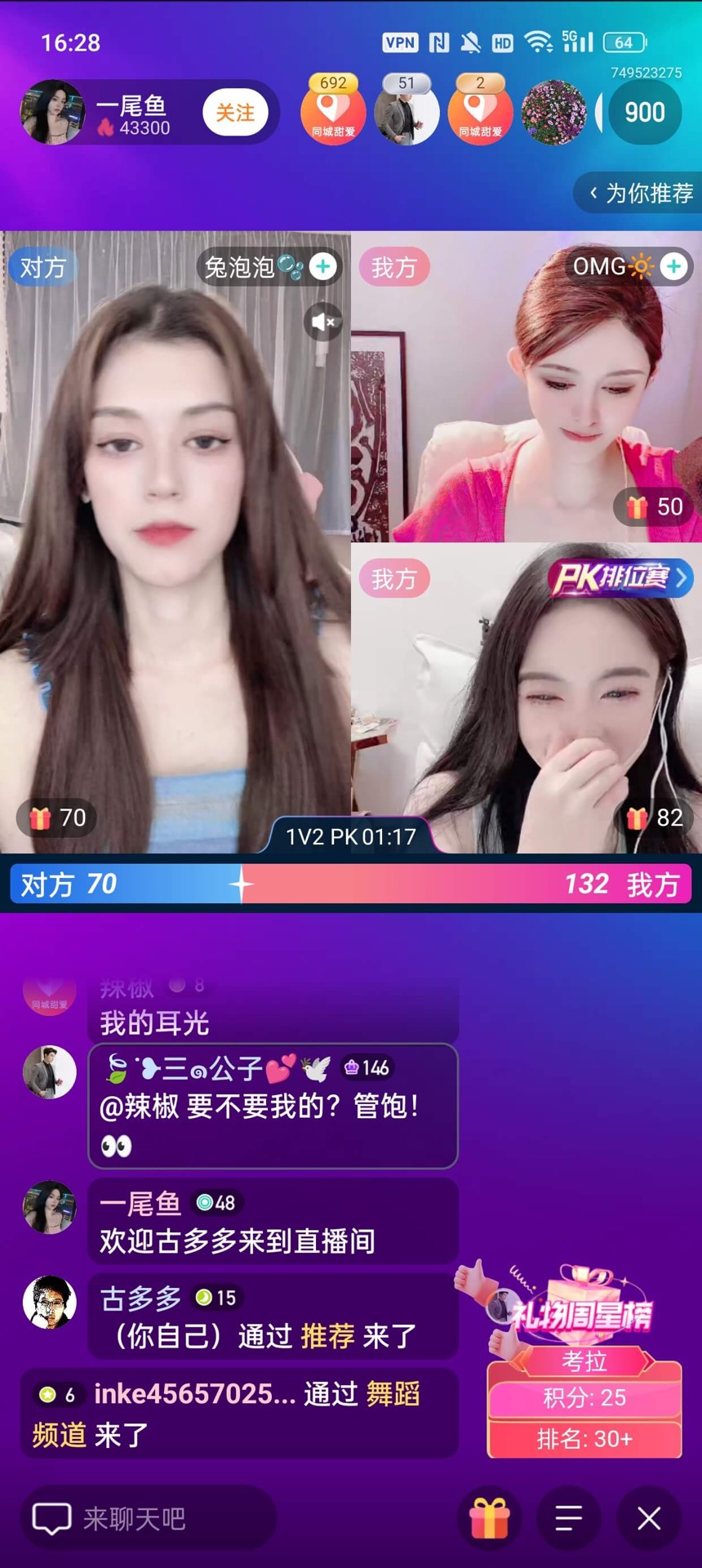Follow OMG with the plus icon
Image resolution: width=702 pixels, height=1568 pixels.
[673, 266]
